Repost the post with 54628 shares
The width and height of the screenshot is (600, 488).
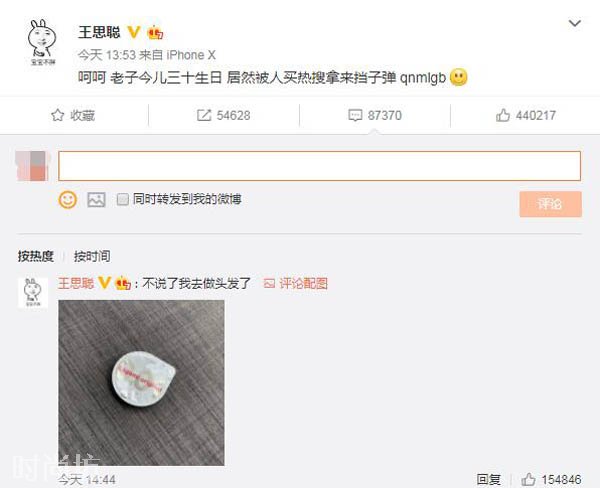click(x=224, y=116)
